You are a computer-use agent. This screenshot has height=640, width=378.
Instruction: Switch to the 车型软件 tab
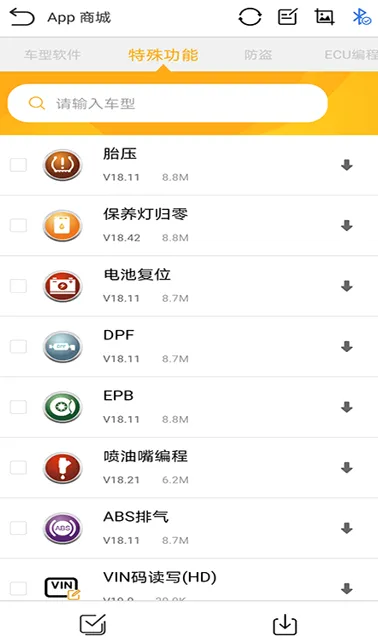click(52, 55)
